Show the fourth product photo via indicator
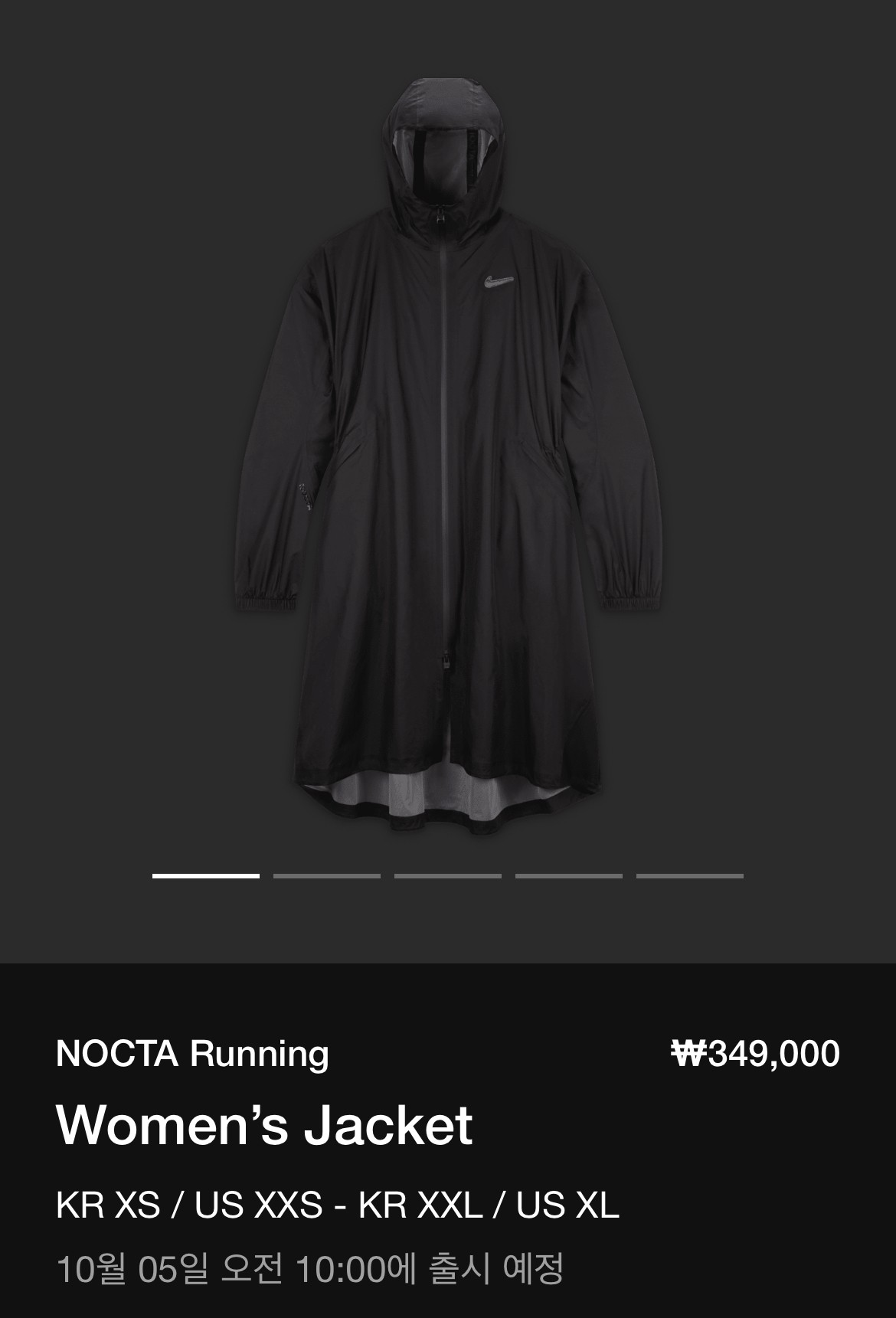 [569, 875]
